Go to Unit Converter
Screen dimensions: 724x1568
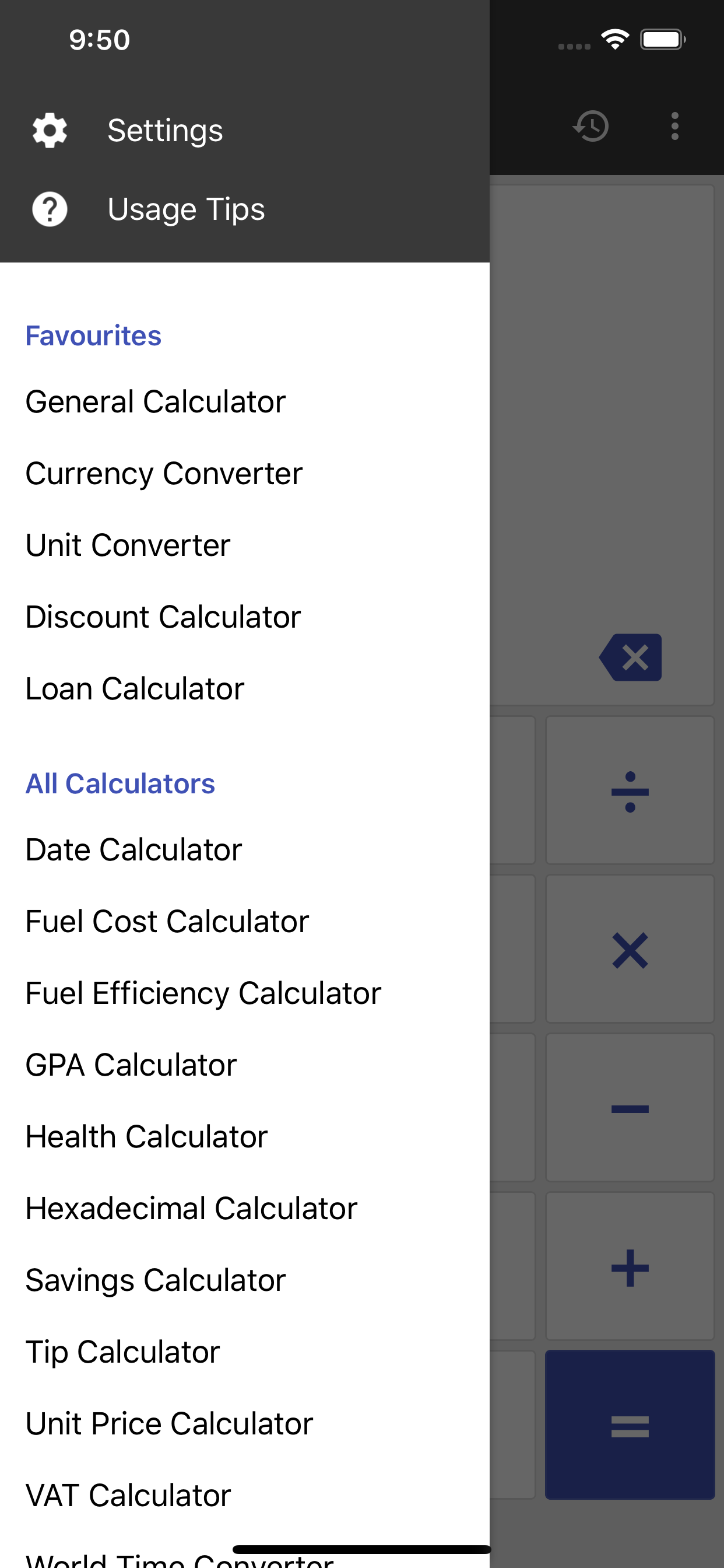[128, 545]
